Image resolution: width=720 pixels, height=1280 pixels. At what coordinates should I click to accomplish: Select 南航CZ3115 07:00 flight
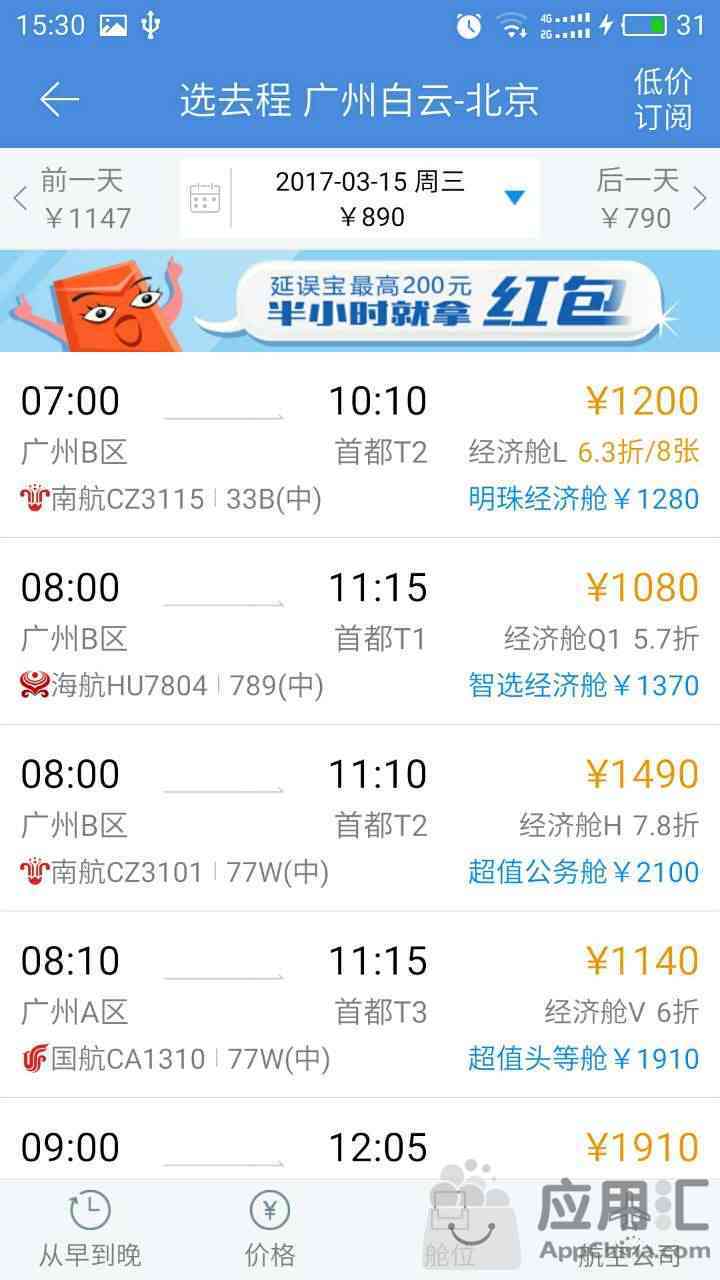[x=360, y=446]
